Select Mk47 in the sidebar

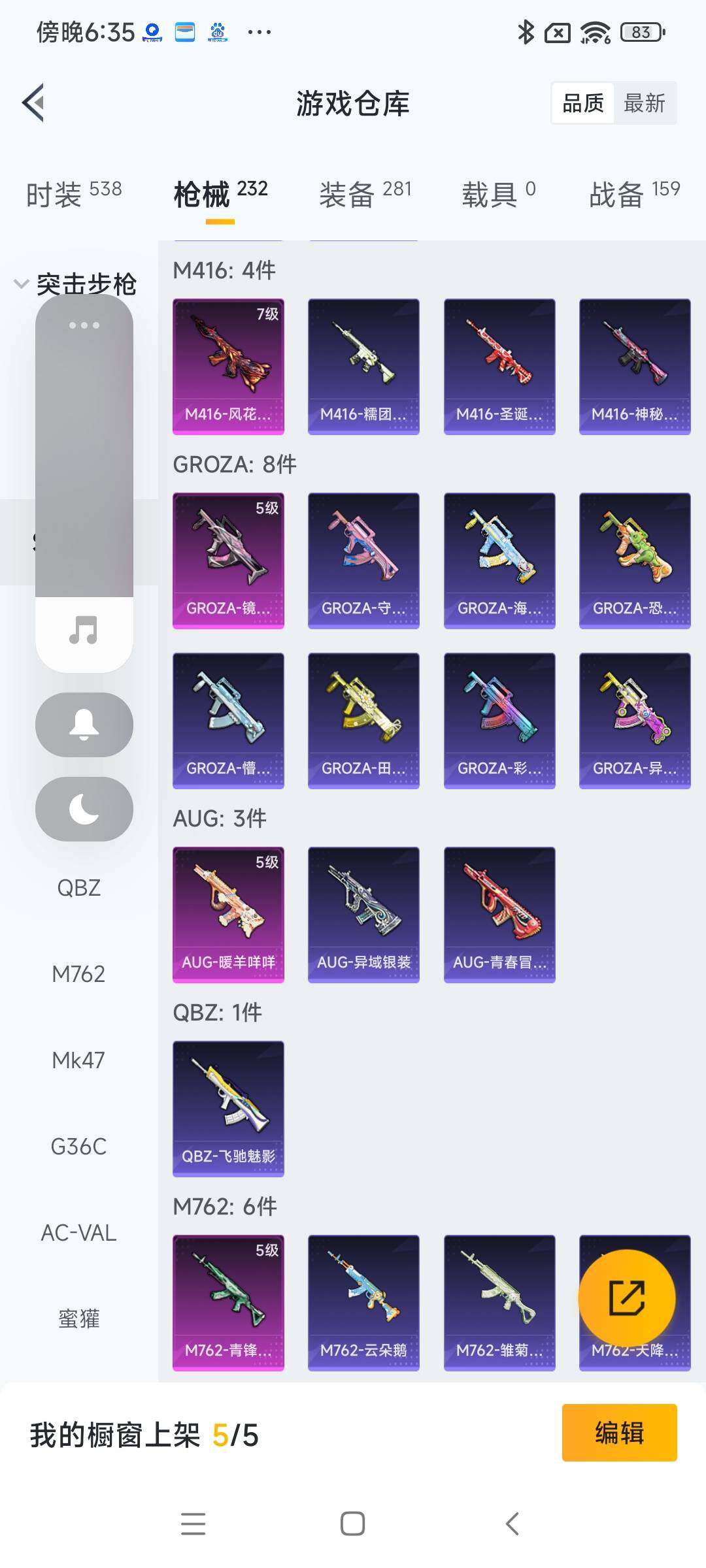click(78, 1060)
